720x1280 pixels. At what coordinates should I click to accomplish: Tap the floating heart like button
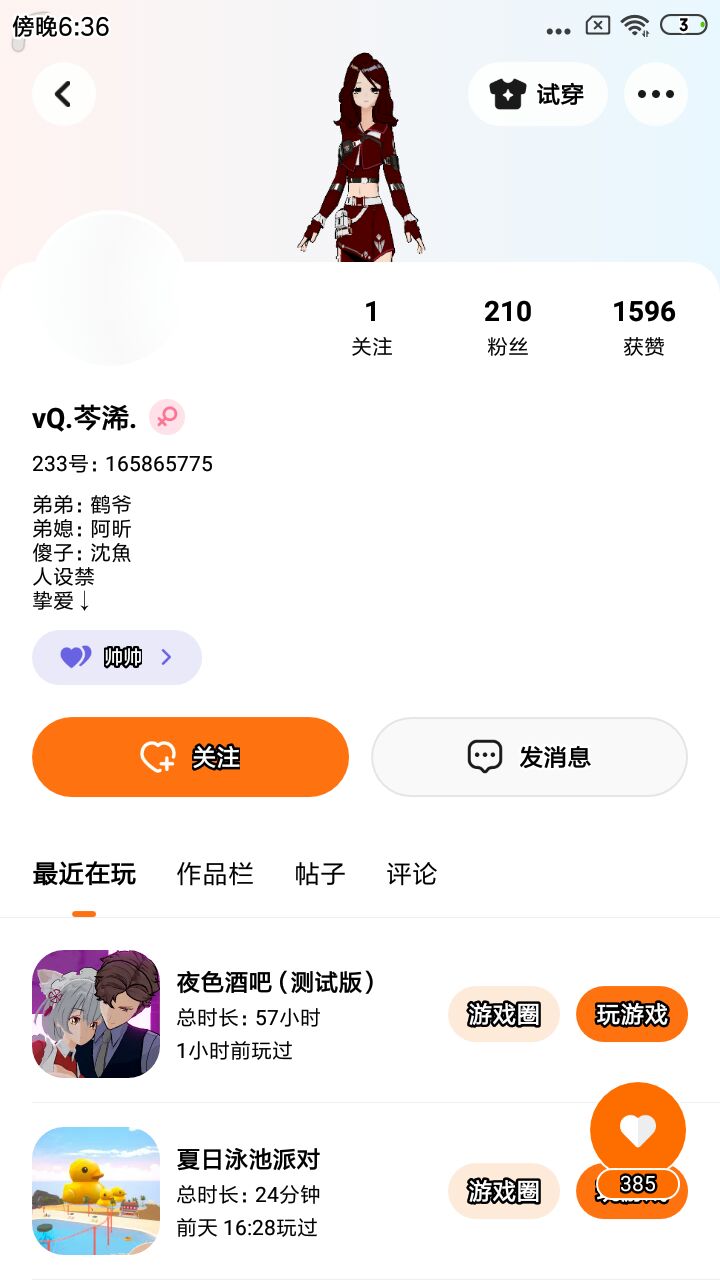[638, 1131]
